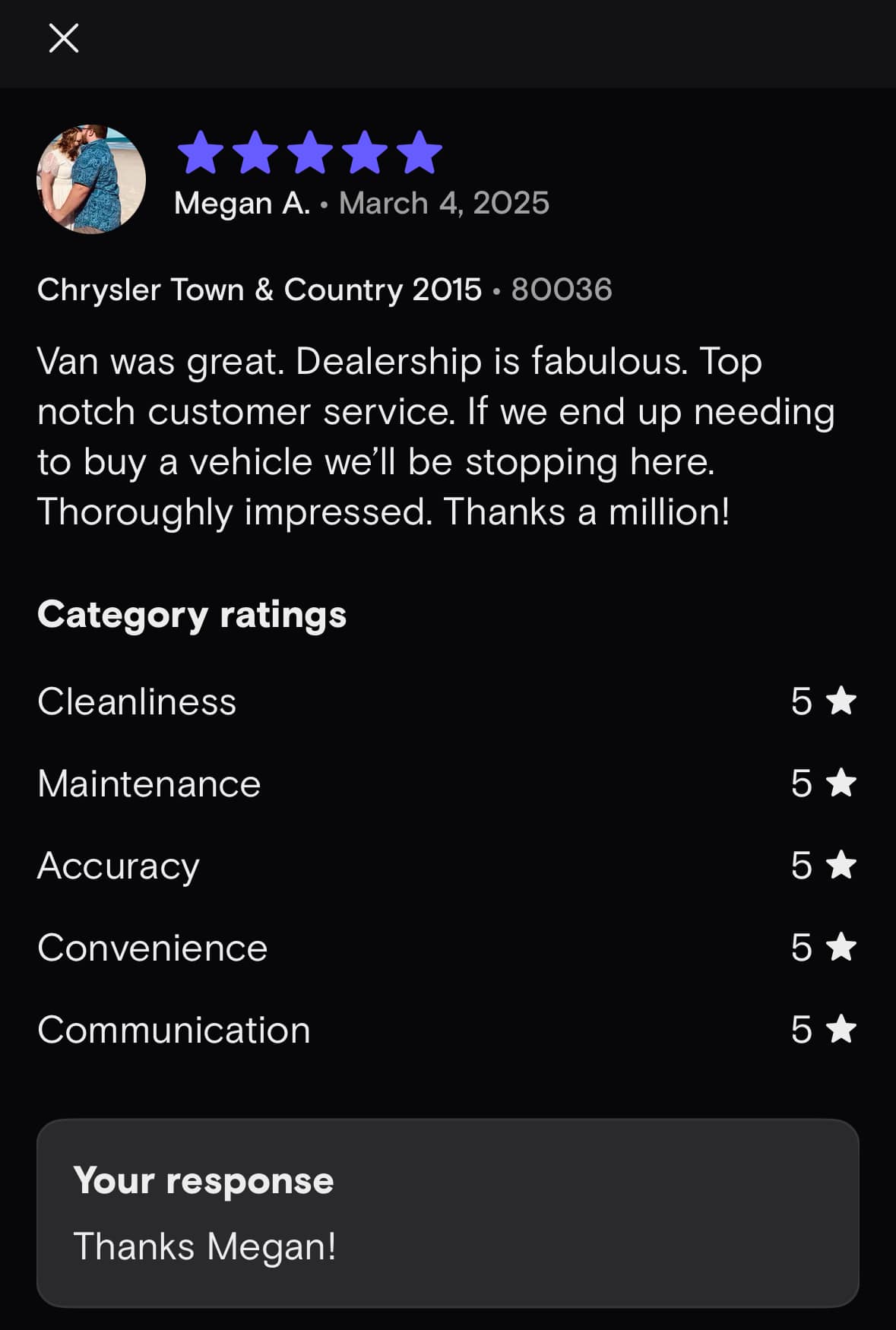896x1330 pixels.
Task: Close the review details screen
Action: pyautogui.click(x=64, y=38)
